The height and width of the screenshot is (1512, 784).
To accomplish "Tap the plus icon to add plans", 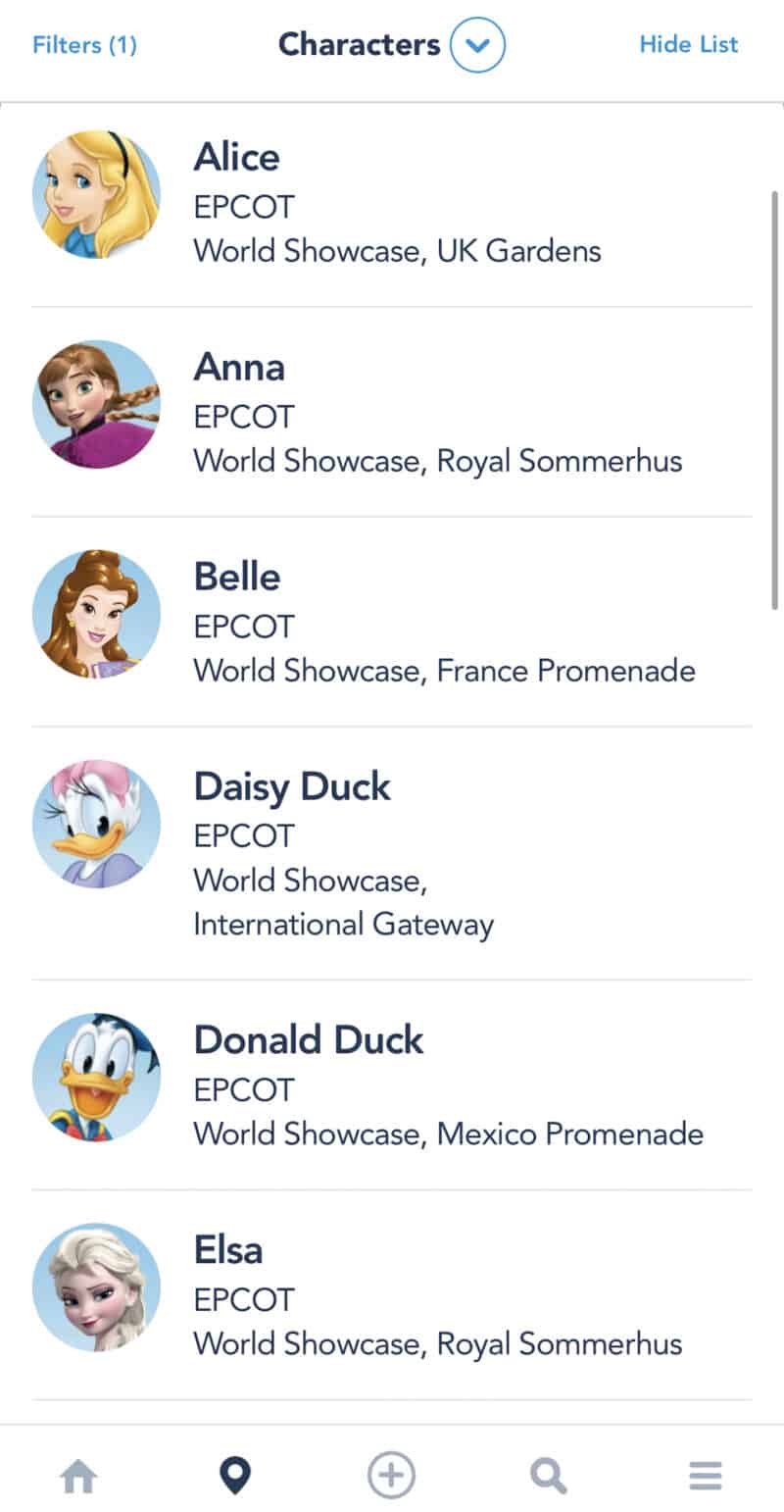I will [391, 1474].
